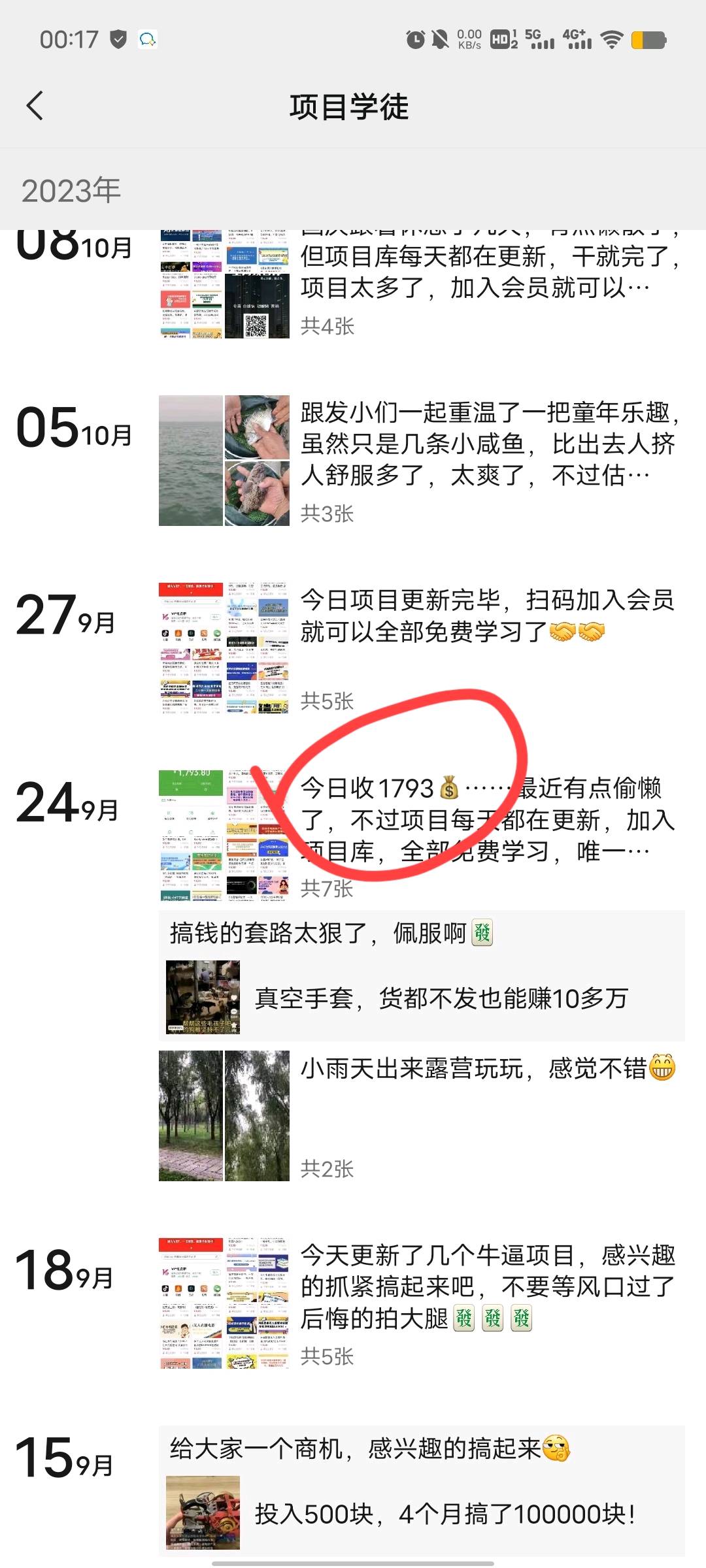Open the 05 October fishing post

(x=487, y=444)
